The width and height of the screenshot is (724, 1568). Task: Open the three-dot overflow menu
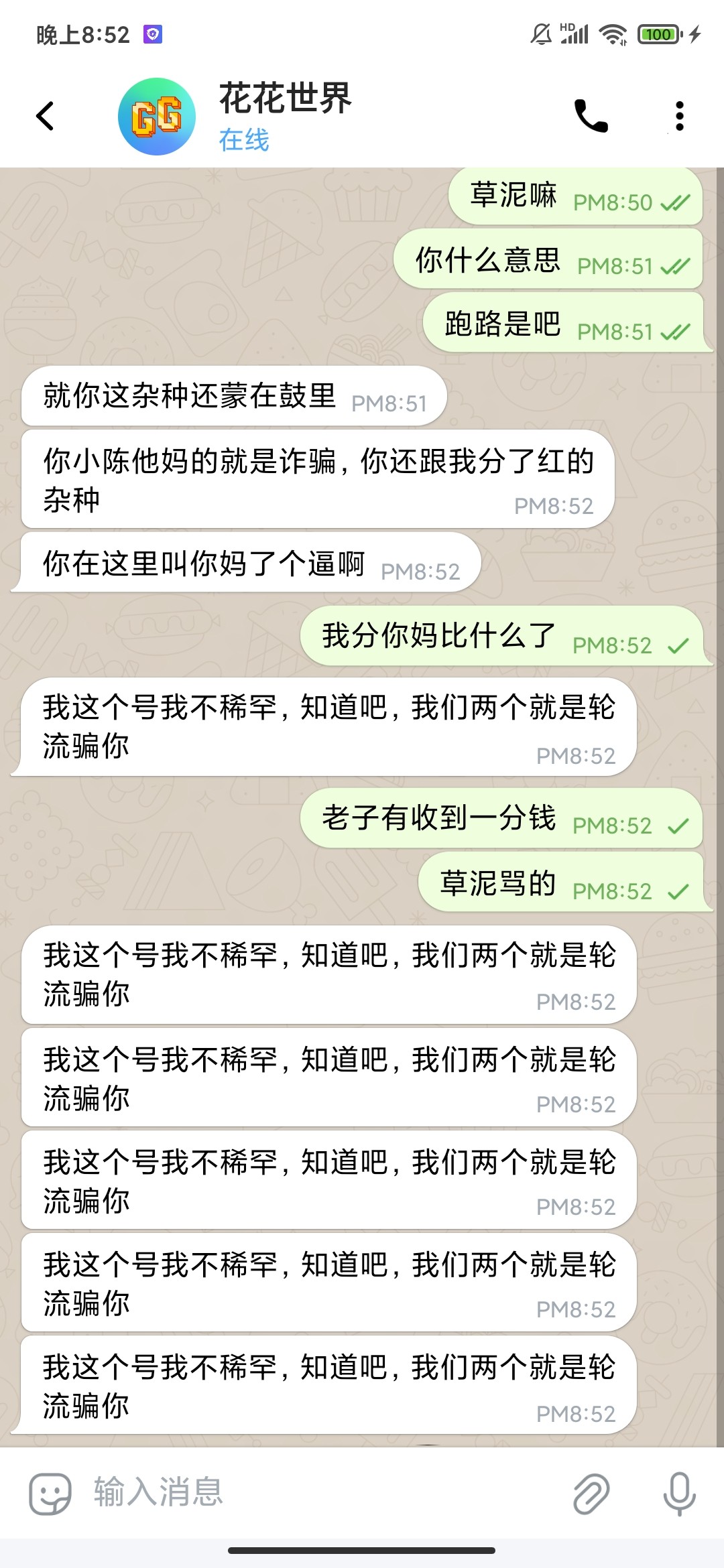(x=679, y=117)
